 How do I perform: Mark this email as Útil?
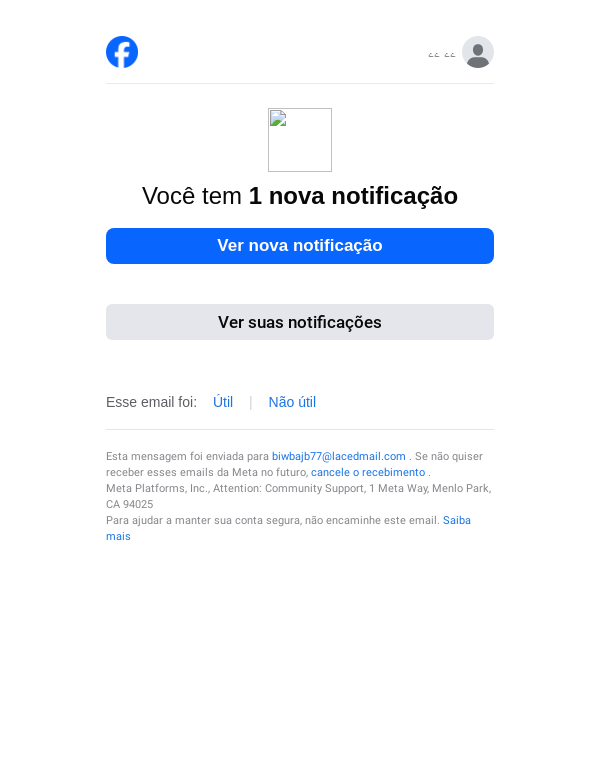[223, 402]
